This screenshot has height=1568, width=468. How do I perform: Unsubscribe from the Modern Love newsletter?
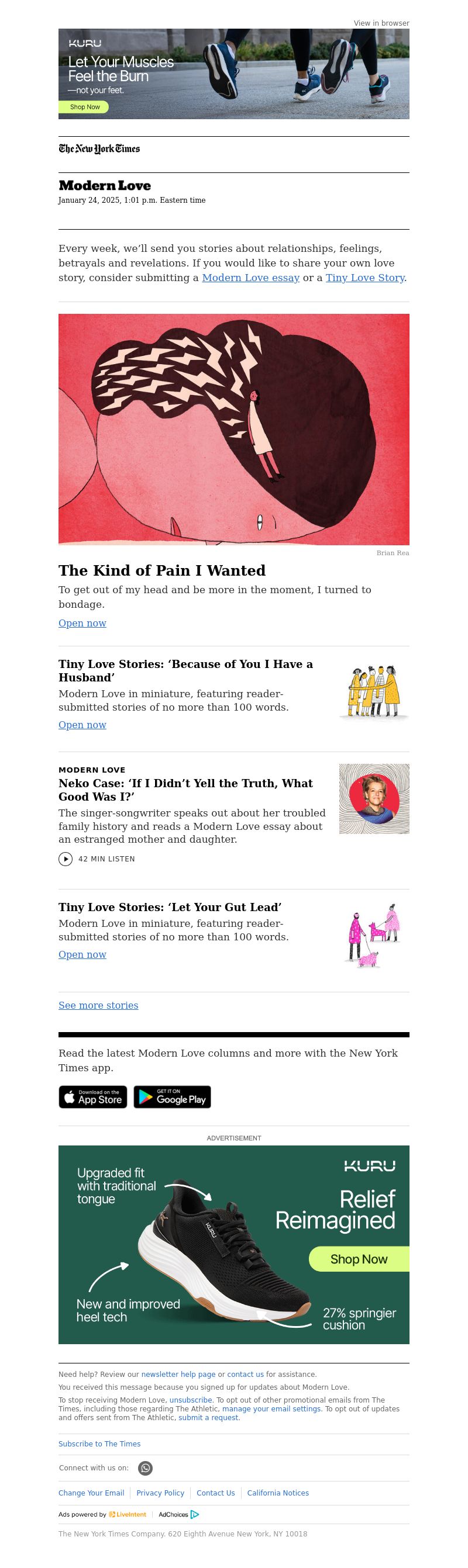(x=191, y=1400)
